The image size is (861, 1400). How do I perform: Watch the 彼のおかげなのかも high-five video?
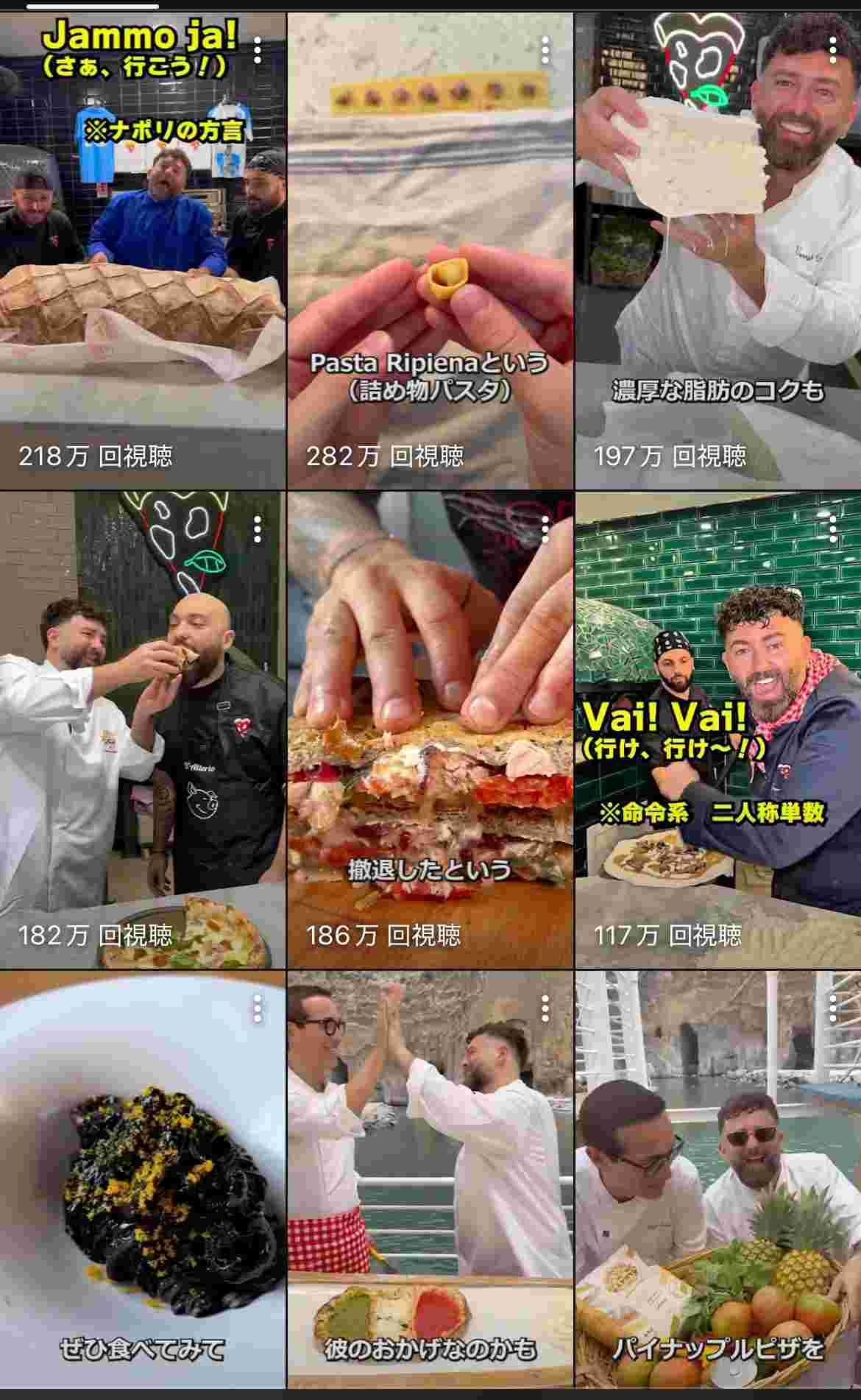[x=430, y=1185]
